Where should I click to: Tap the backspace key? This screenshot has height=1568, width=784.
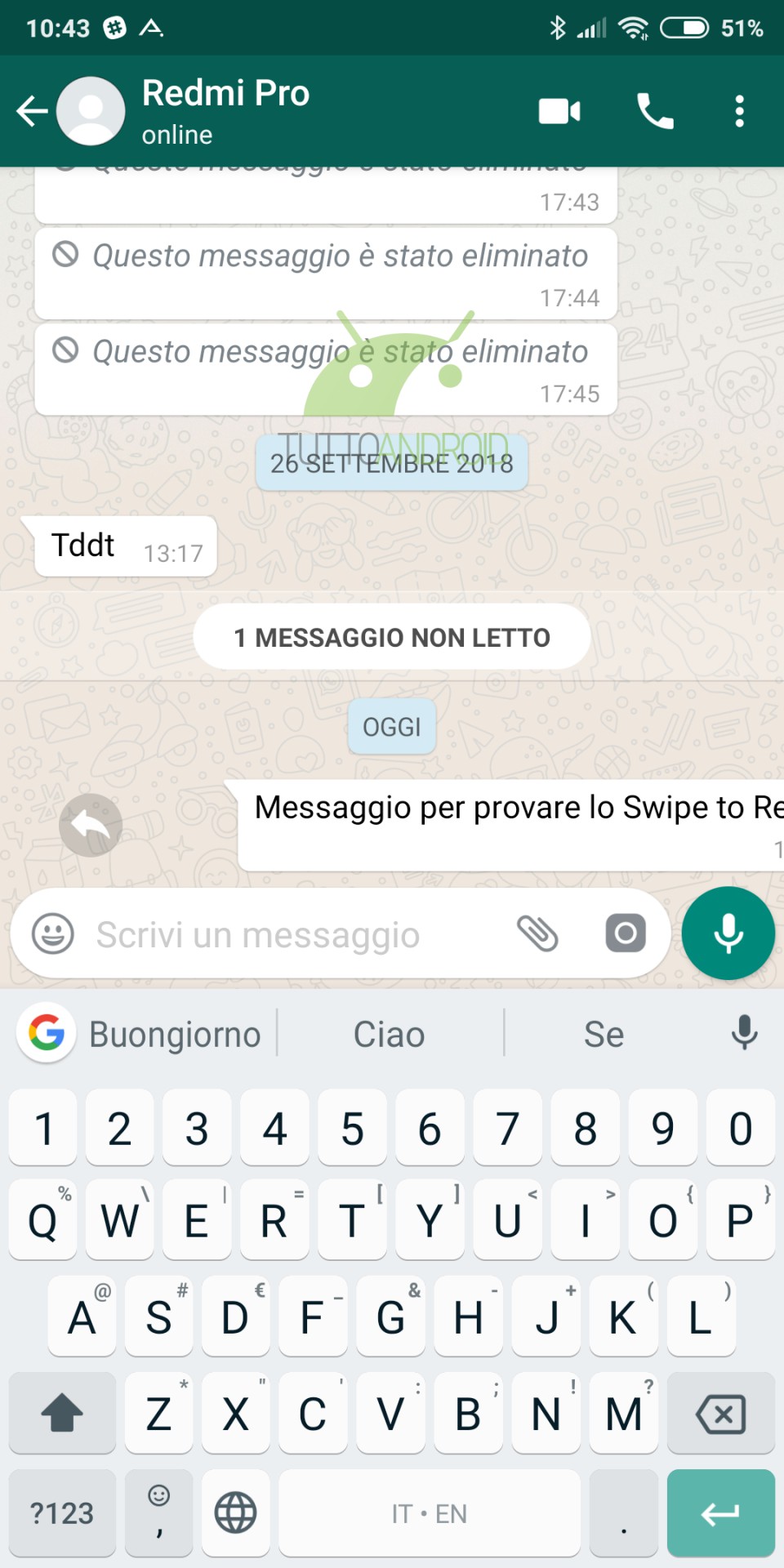tap(720, 1414)
